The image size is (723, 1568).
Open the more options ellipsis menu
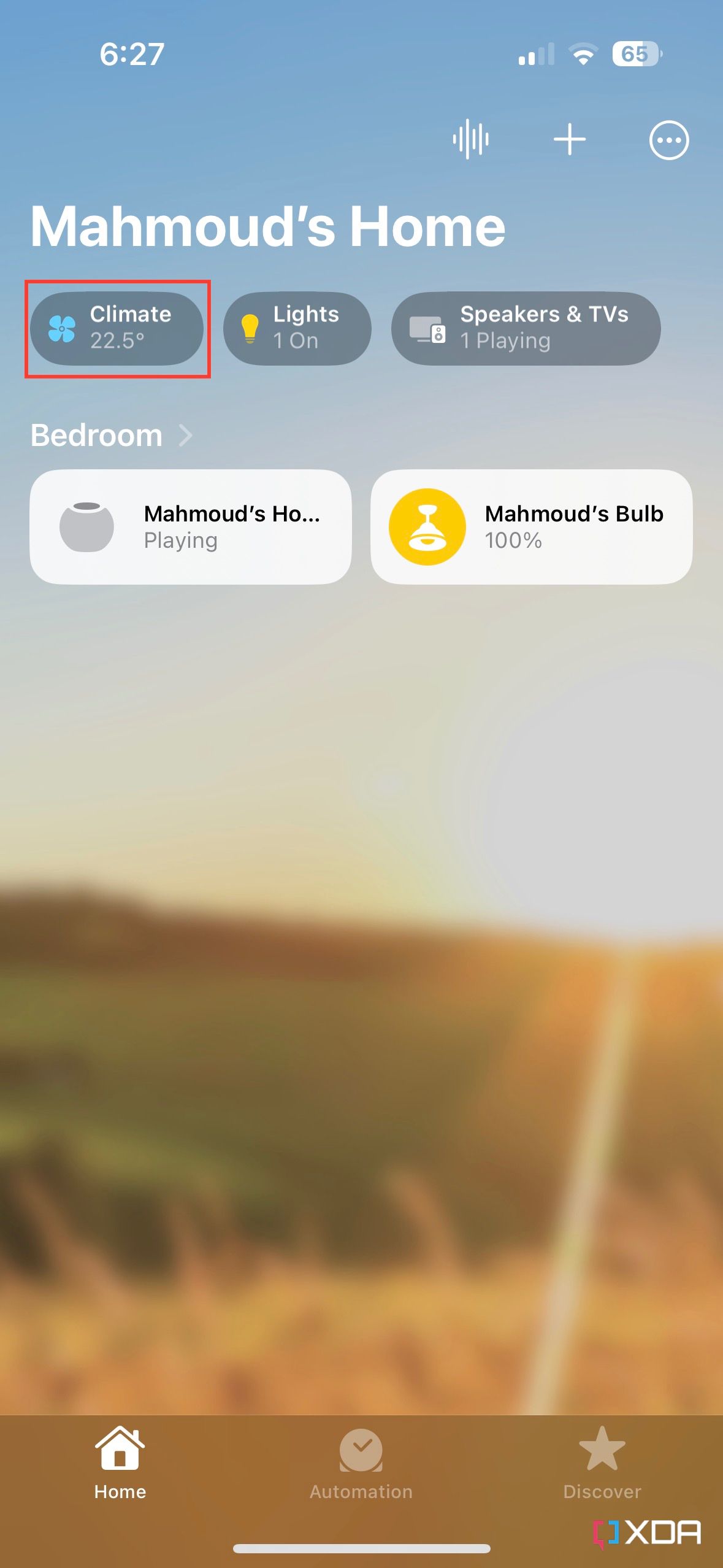(668, 140)
